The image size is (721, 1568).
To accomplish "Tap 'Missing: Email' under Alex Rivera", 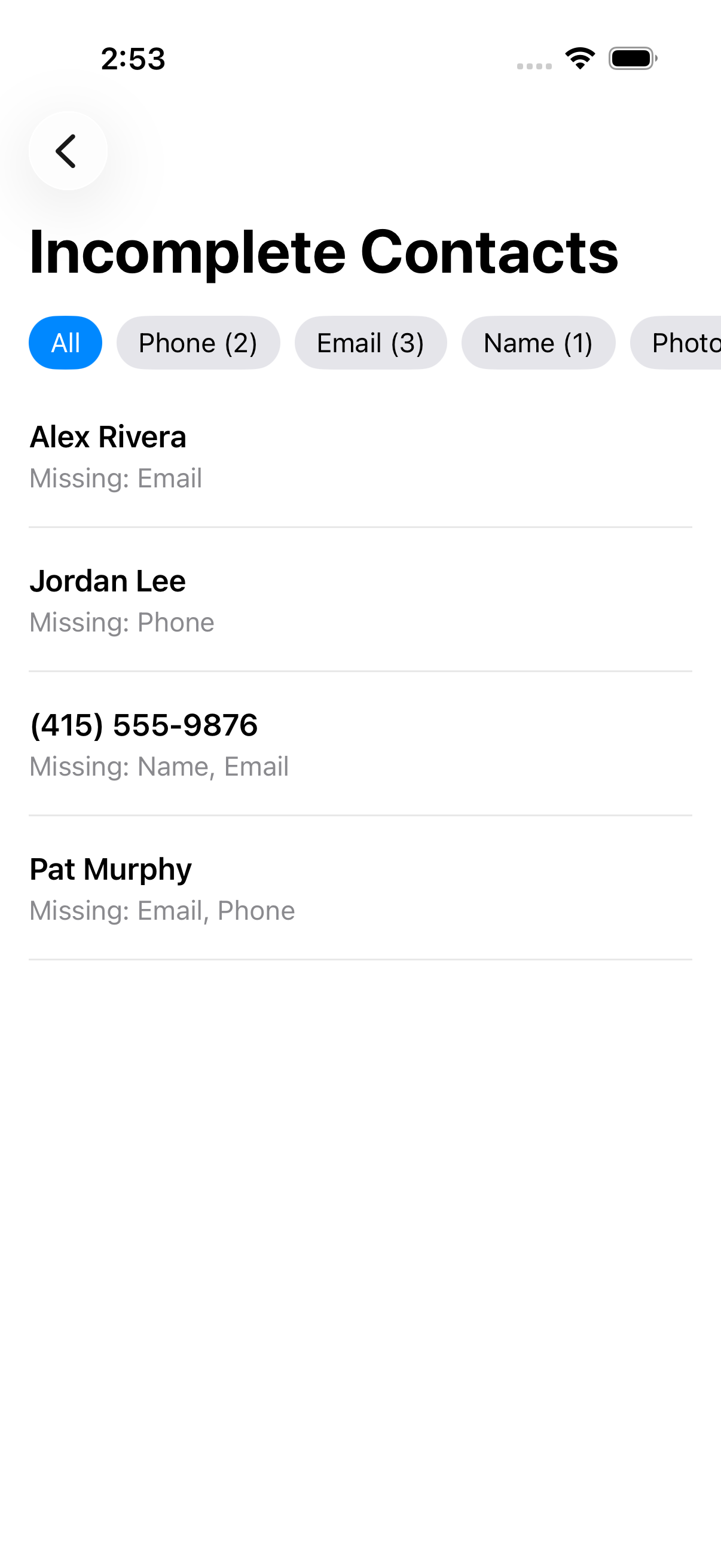I will tap(115, 478).
